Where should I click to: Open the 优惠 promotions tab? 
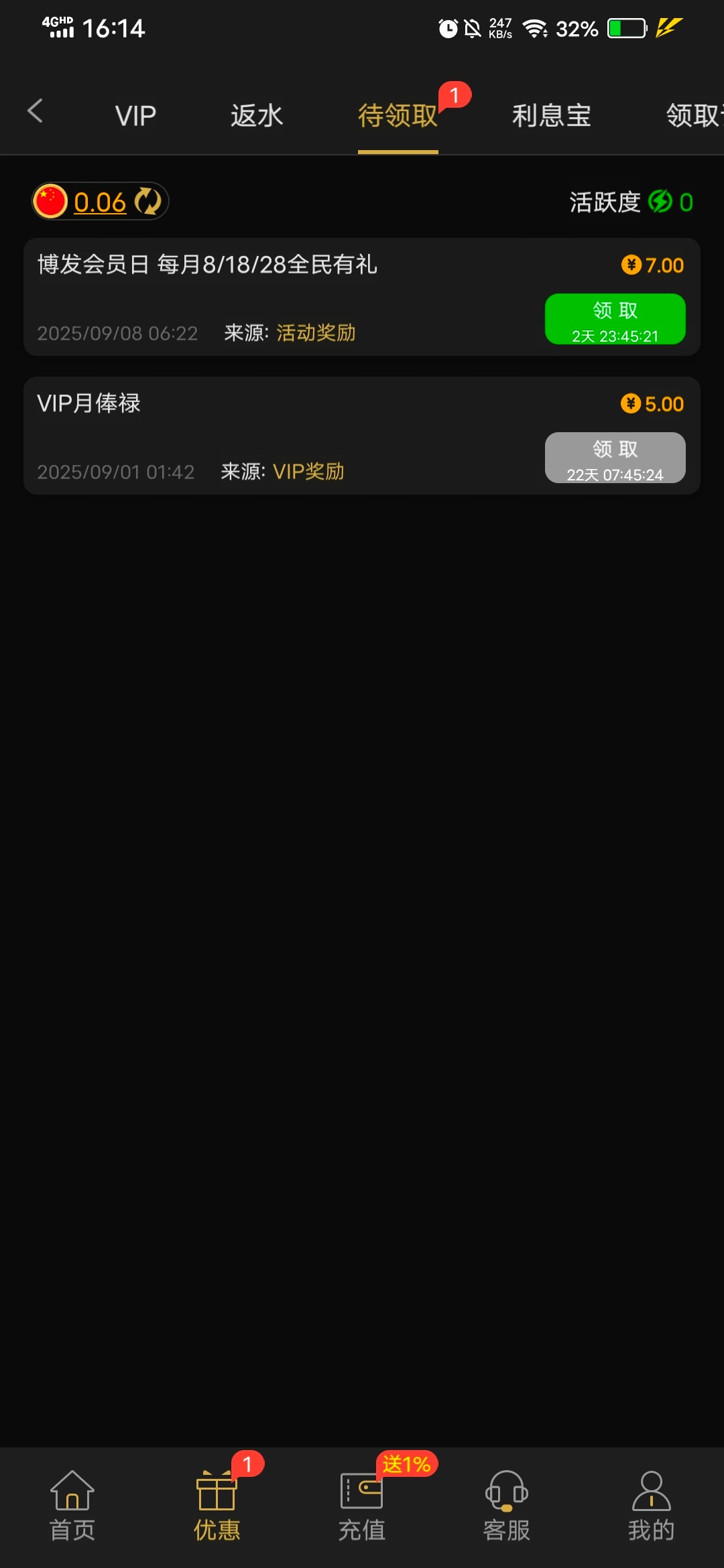(x=217, y=1506)
